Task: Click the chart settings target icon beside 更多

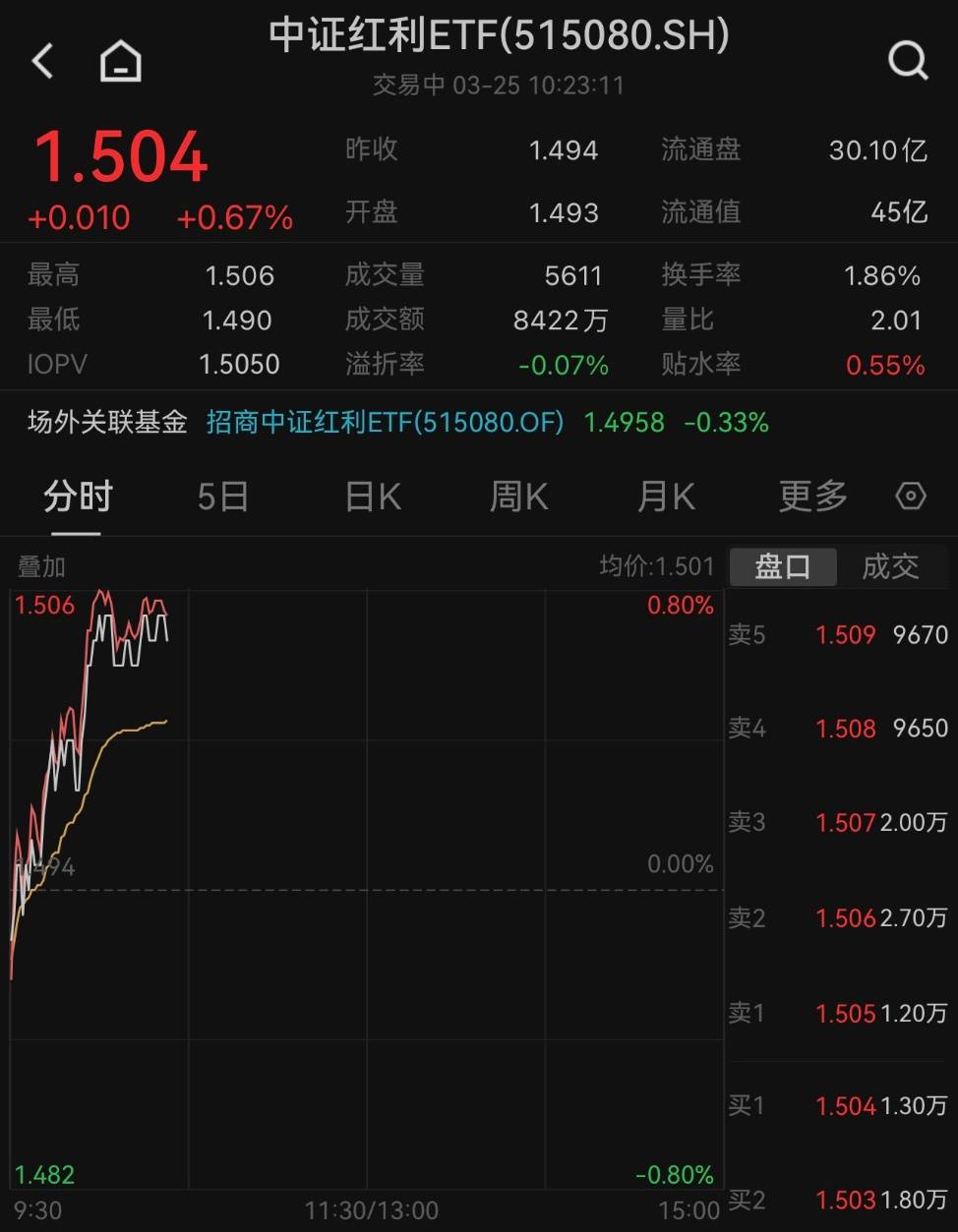Action: [x=911, y=497]
